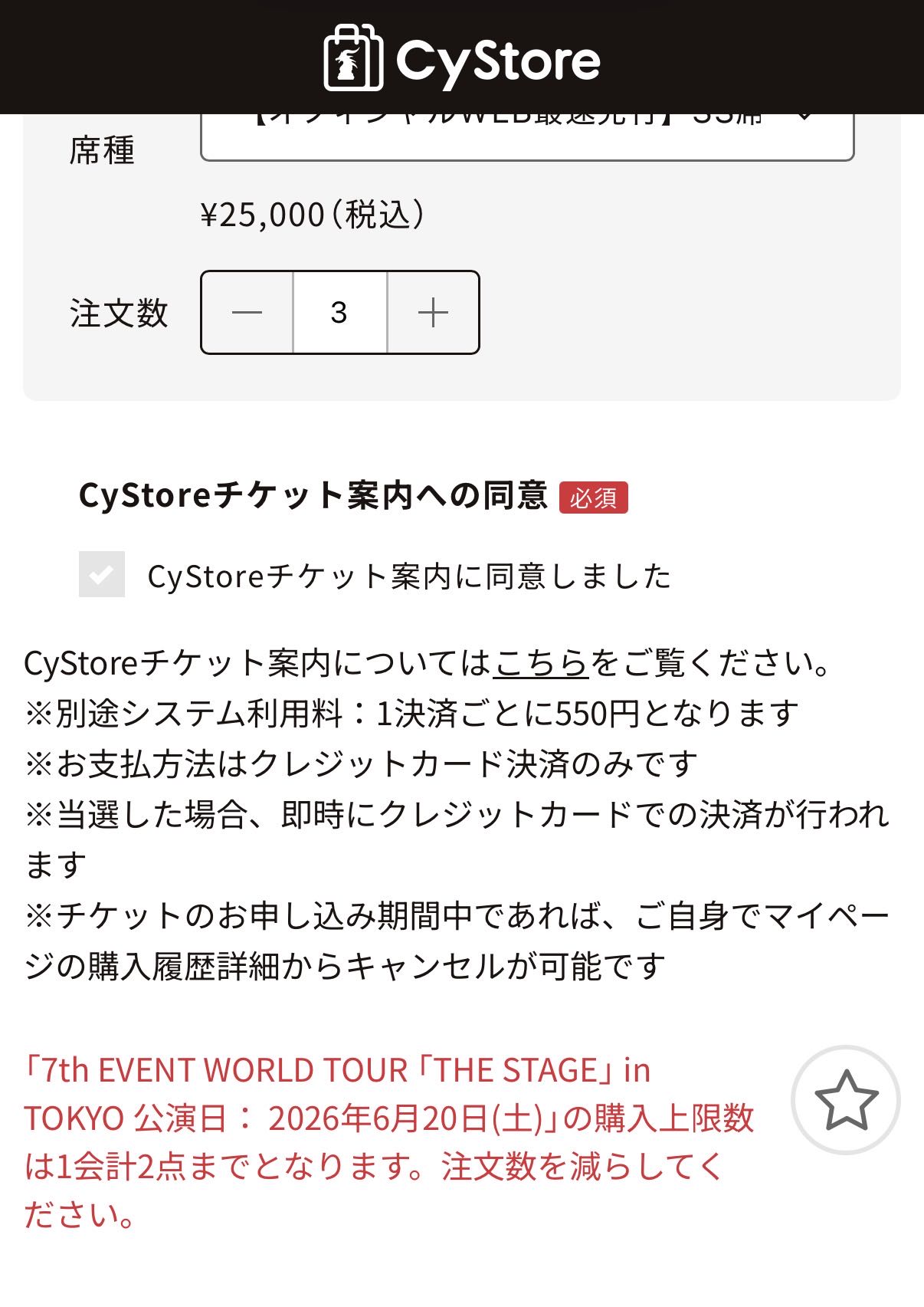Open the CyStore home logo
The image size is (924, 1307).
point(462,58)
